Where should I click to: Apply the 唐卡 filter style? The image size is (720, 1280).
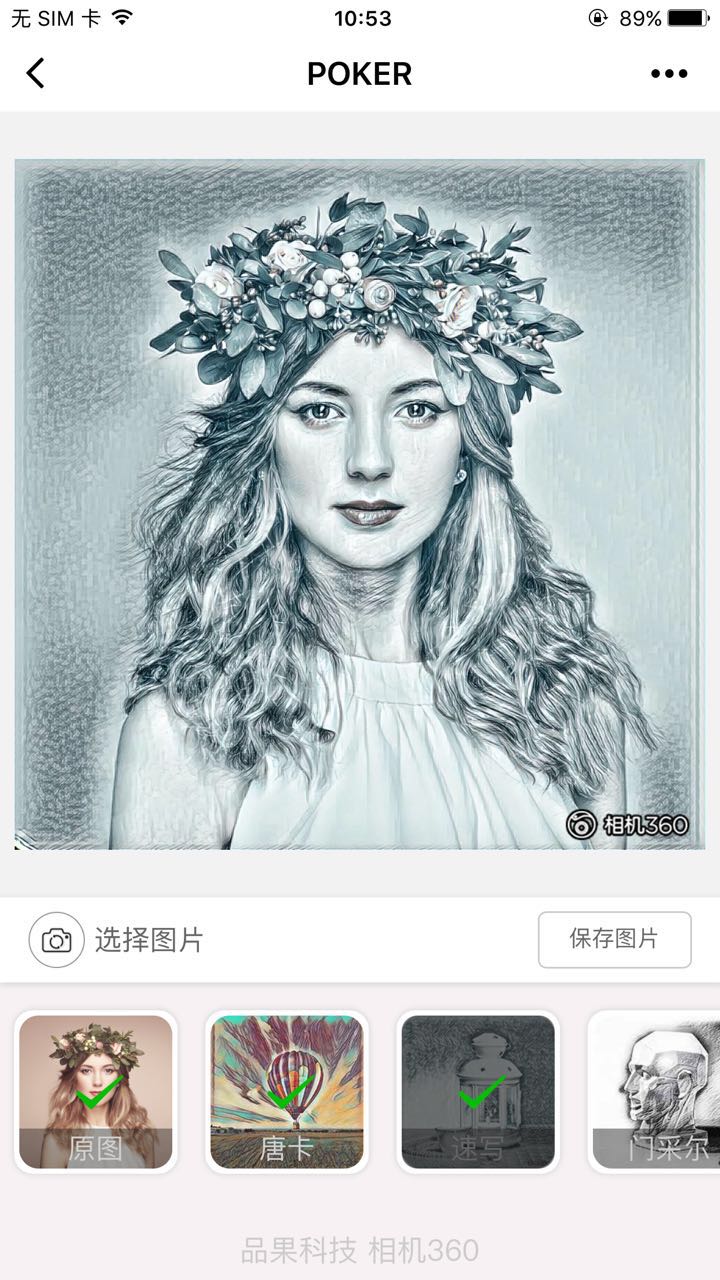(x=287, y=1091)
